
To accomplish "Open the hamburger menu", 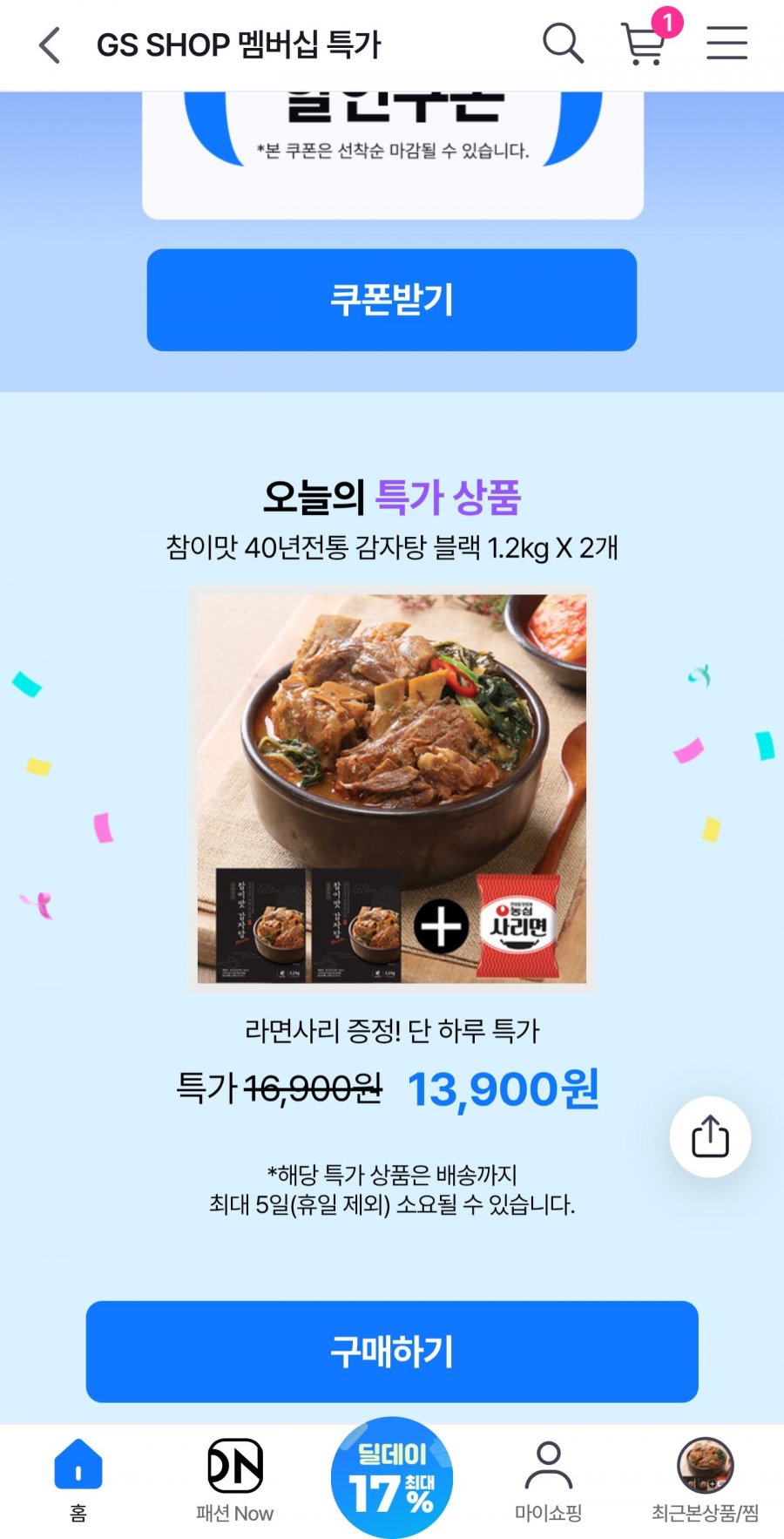I will (727, 44).
